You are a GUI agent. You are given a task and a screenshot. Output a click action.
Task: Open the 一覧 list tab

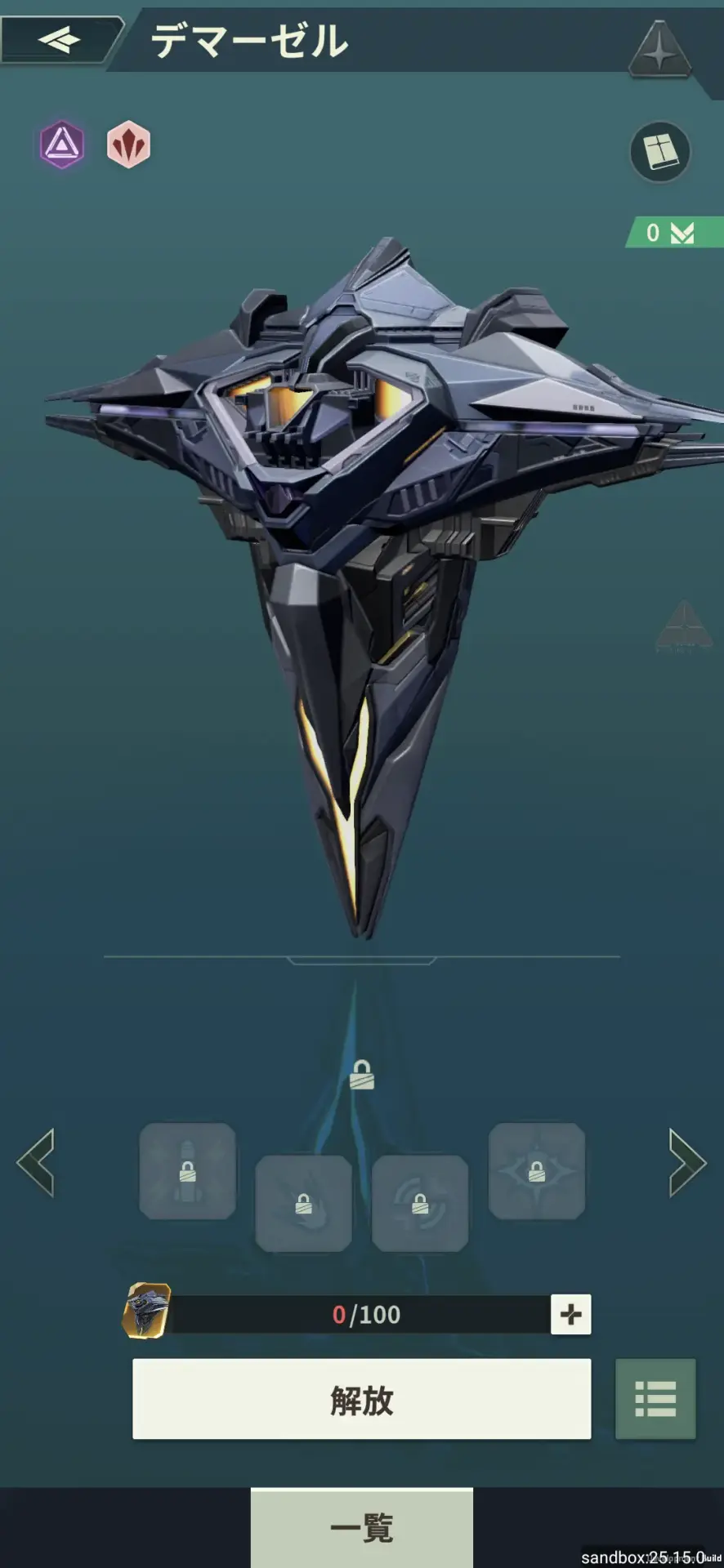(x=361, y=1527)
